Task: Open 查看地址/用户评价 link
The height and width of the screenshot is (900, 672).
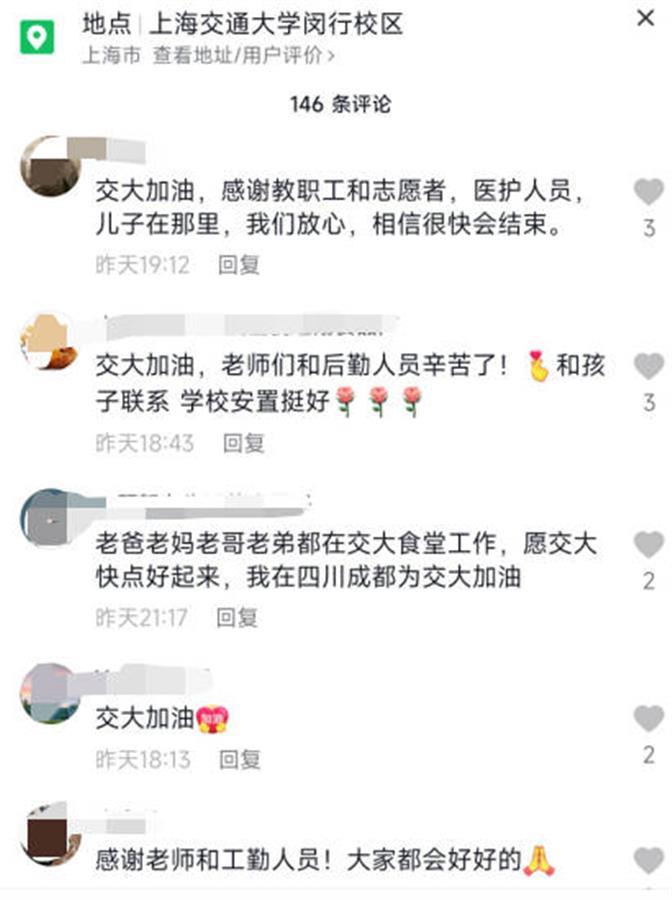Action: (x=243, y=56)
